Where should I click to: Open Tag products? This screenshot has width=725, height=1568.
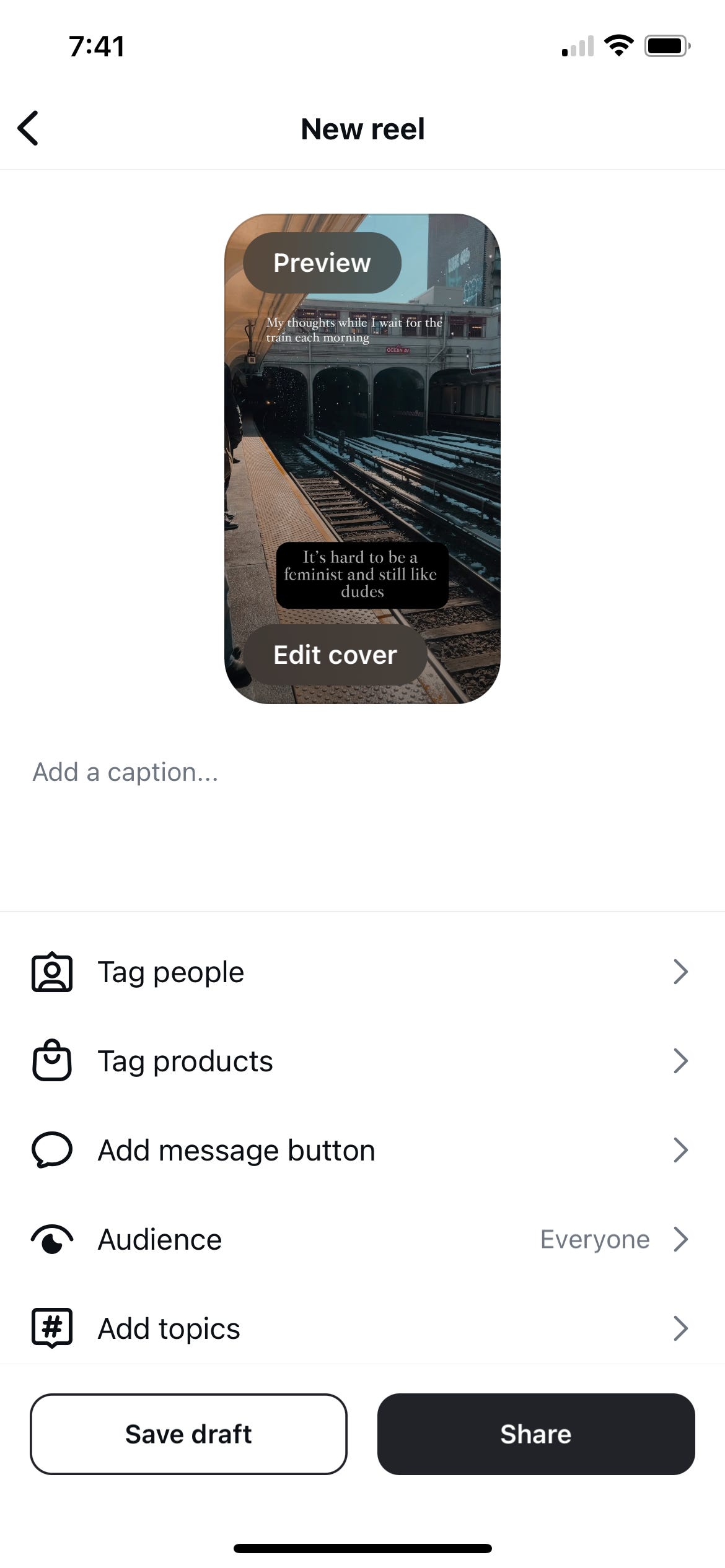tap(362, 1061)
